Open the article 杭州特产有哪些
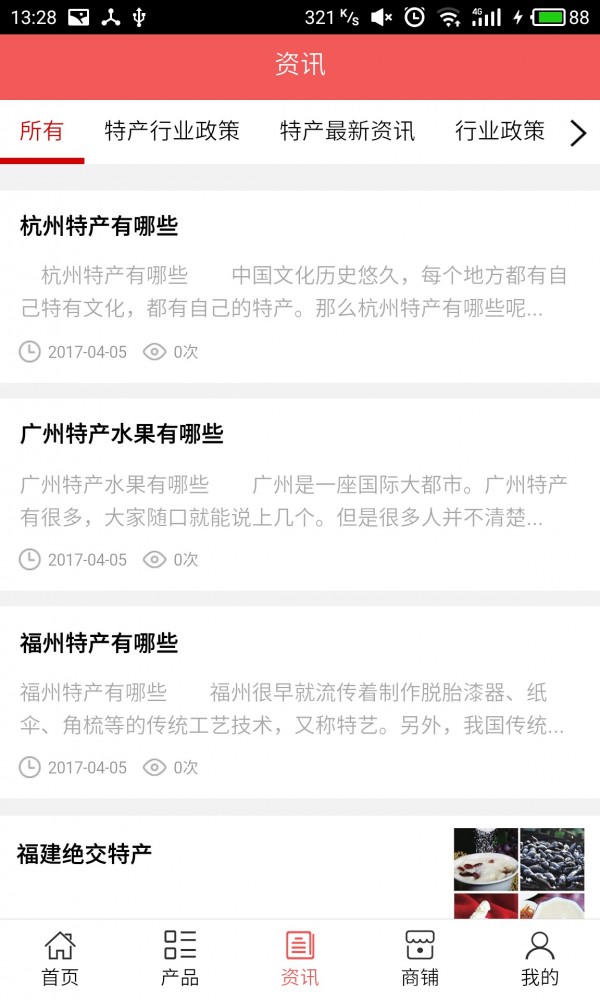Viewport: 600px width, 1000px height. pyautogui.click(x=99, y=227)
